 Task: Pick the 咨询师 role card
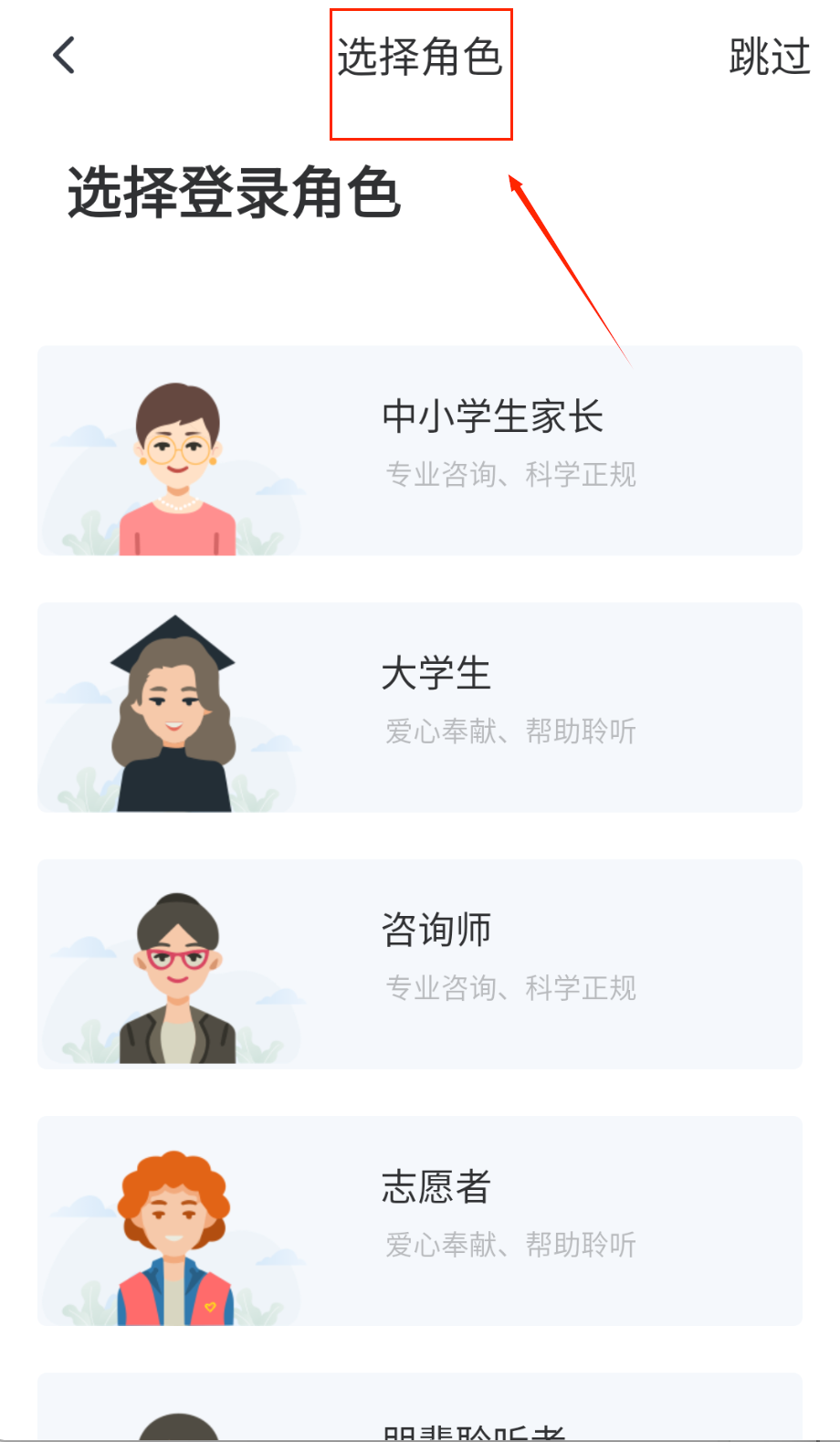(x=420, y=963)
